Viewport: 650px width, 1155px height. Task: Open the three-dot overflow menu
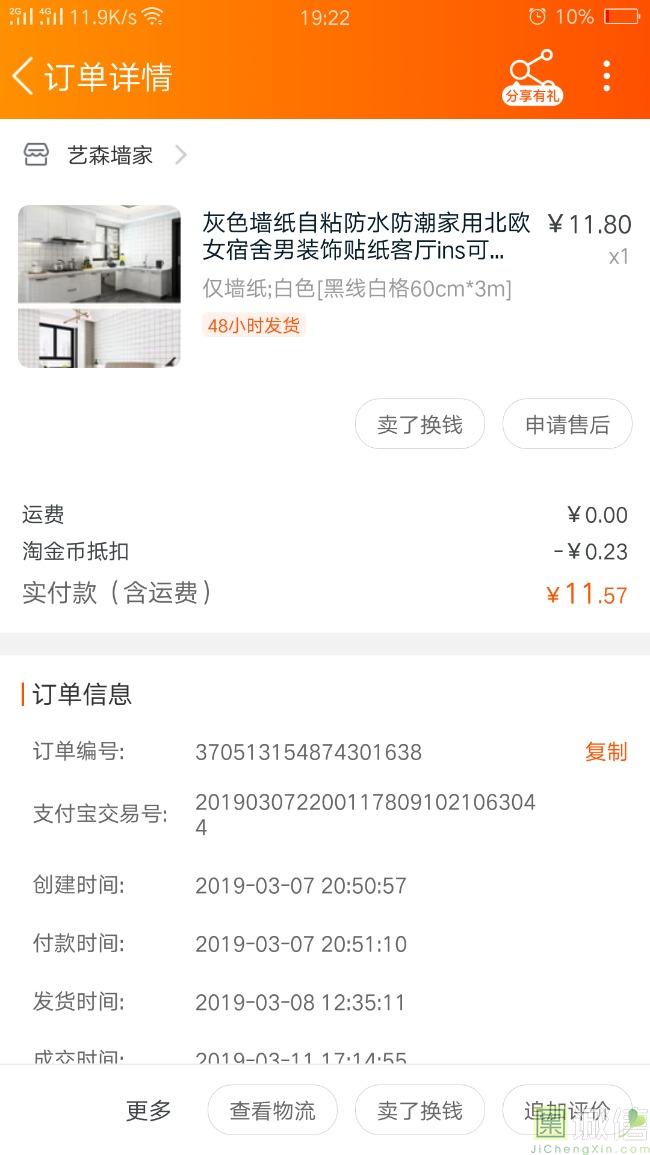pyautogui.click(x=606, y=76)
